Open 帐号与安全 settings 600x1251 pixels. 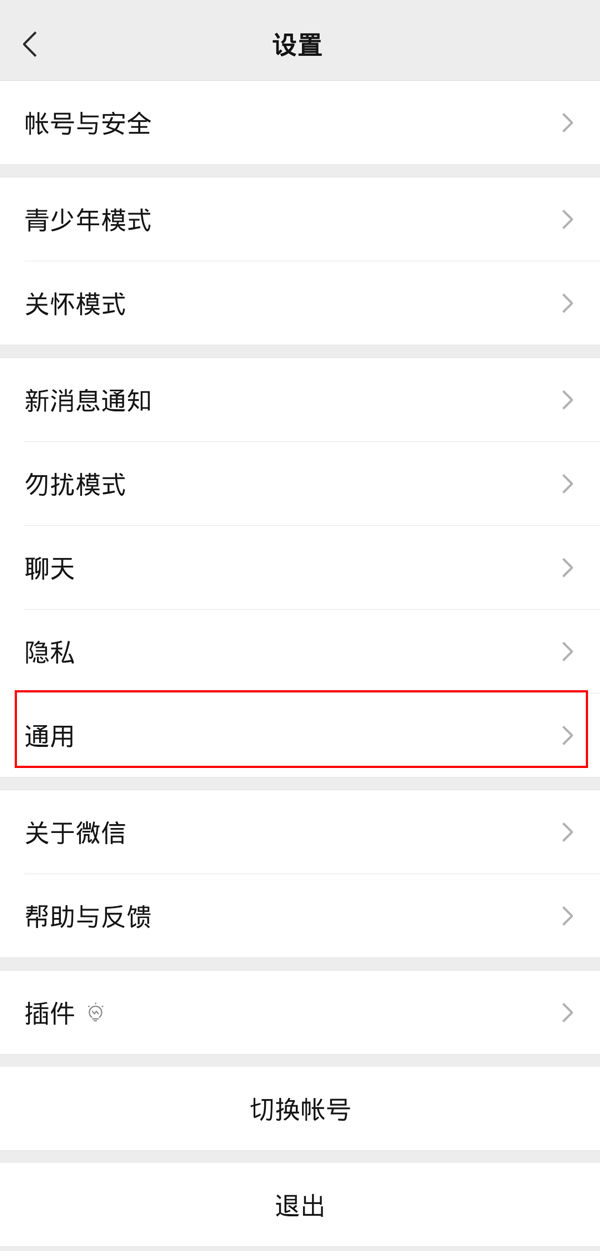tap(300, 124)
